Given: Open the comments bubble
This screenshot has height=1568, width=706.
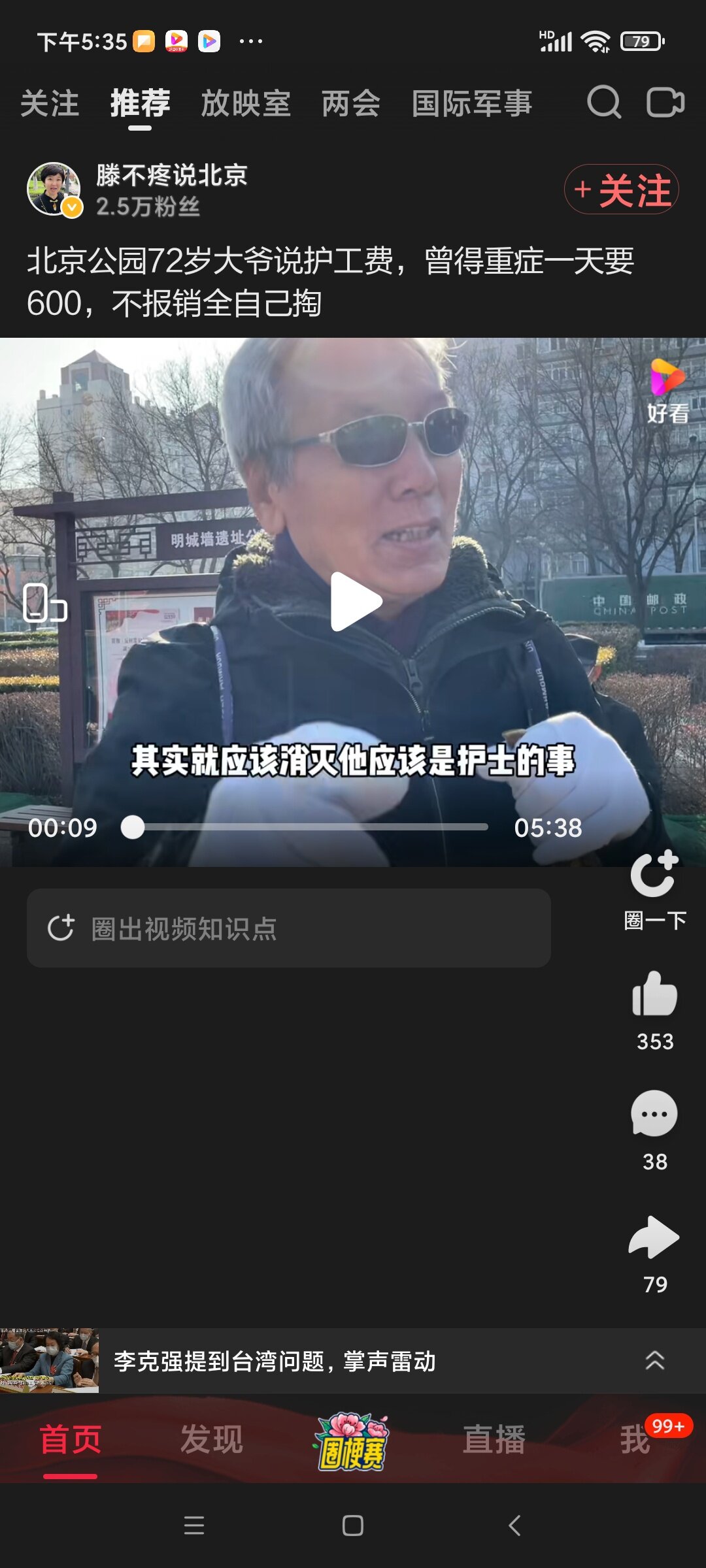Looking at the screenshot, I should (654, 1114).
